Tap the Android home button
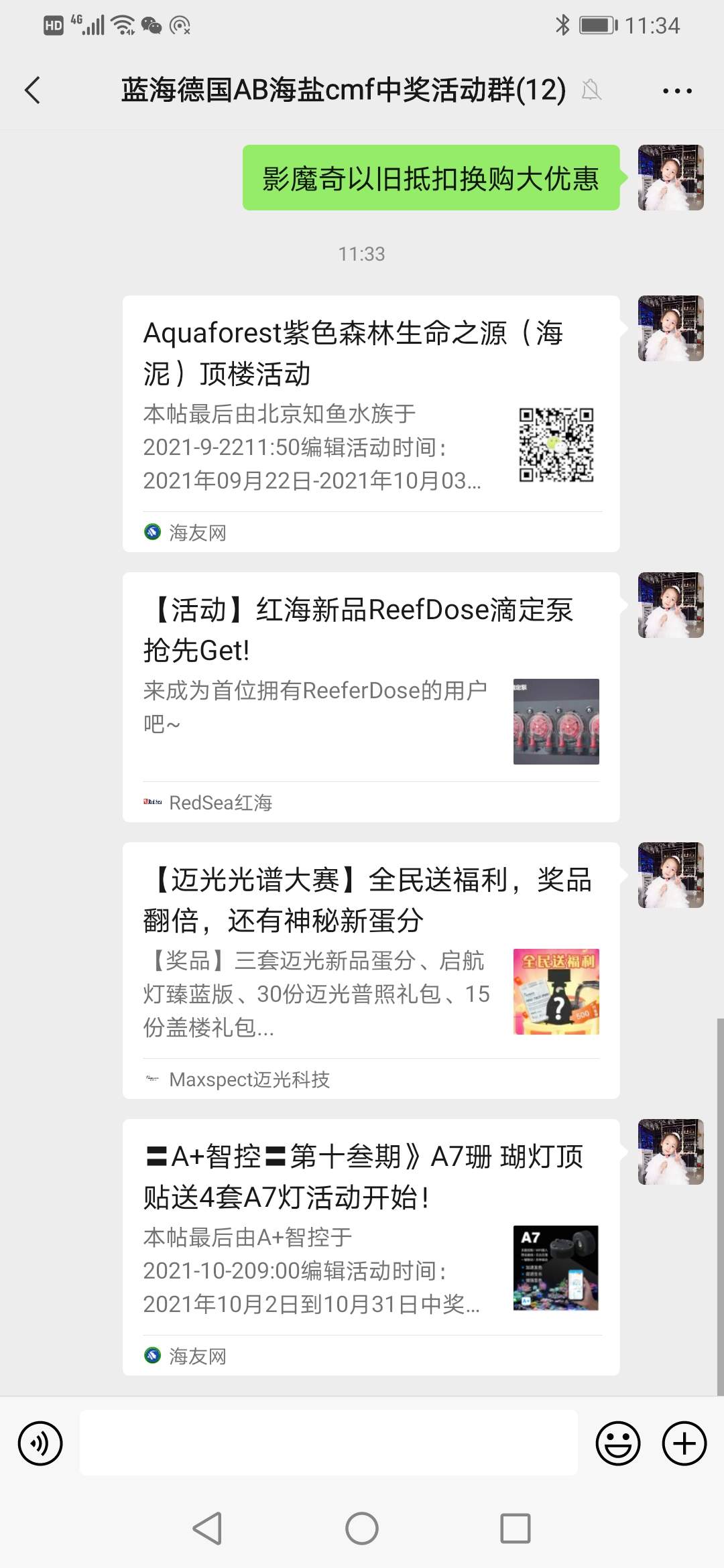The image size is (724, 1568). click(x=362, y=1528)
